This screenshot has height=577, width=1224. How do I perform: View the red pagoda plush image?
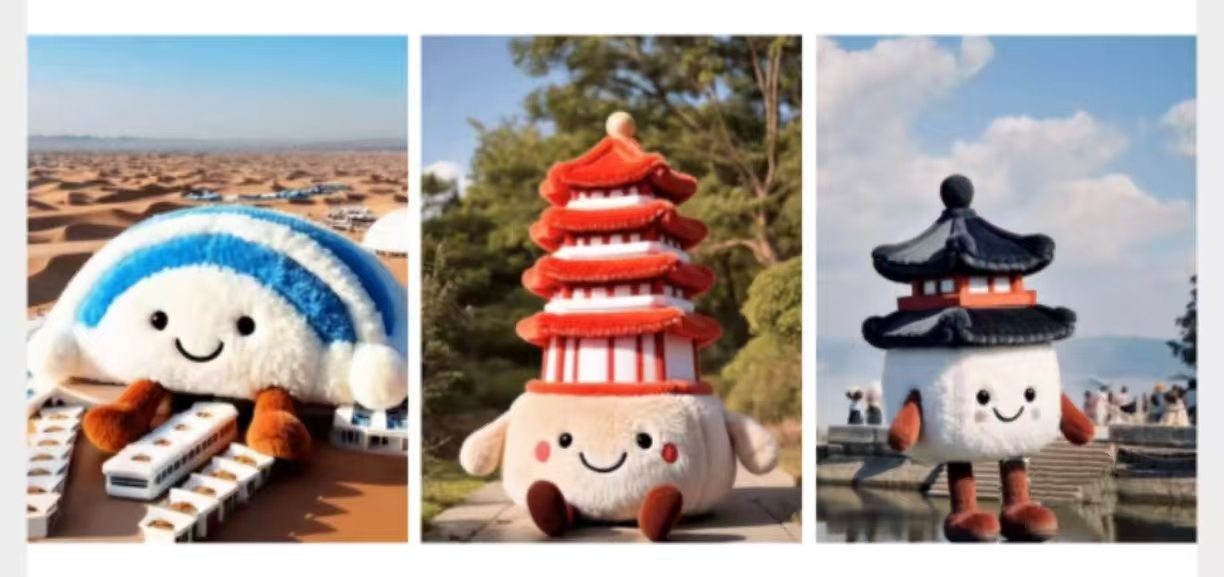[611, 289]
